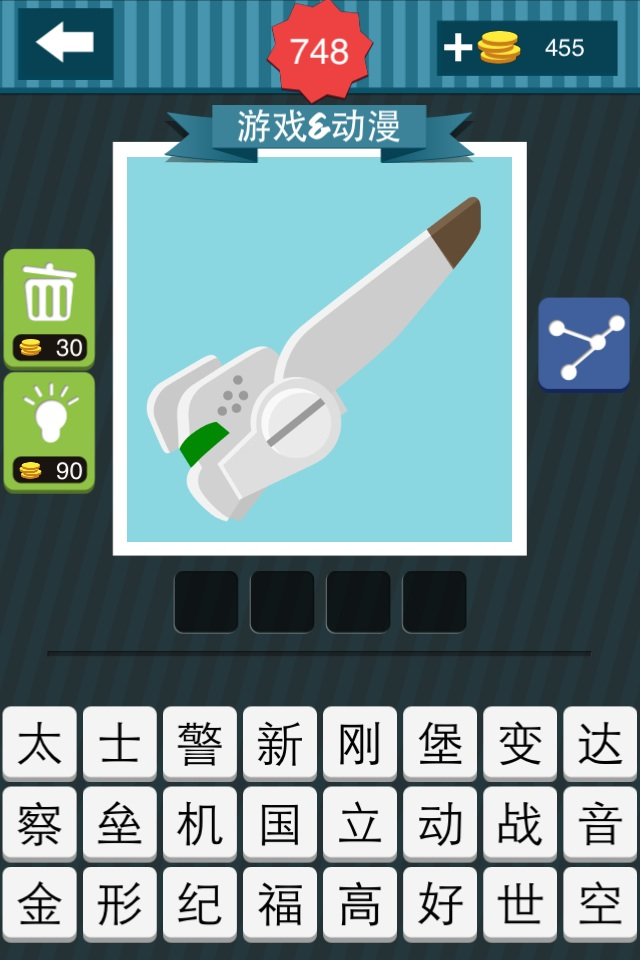Screen dimensions: 640x960
Task: Choose the character 高
Action: coord(360,904)
